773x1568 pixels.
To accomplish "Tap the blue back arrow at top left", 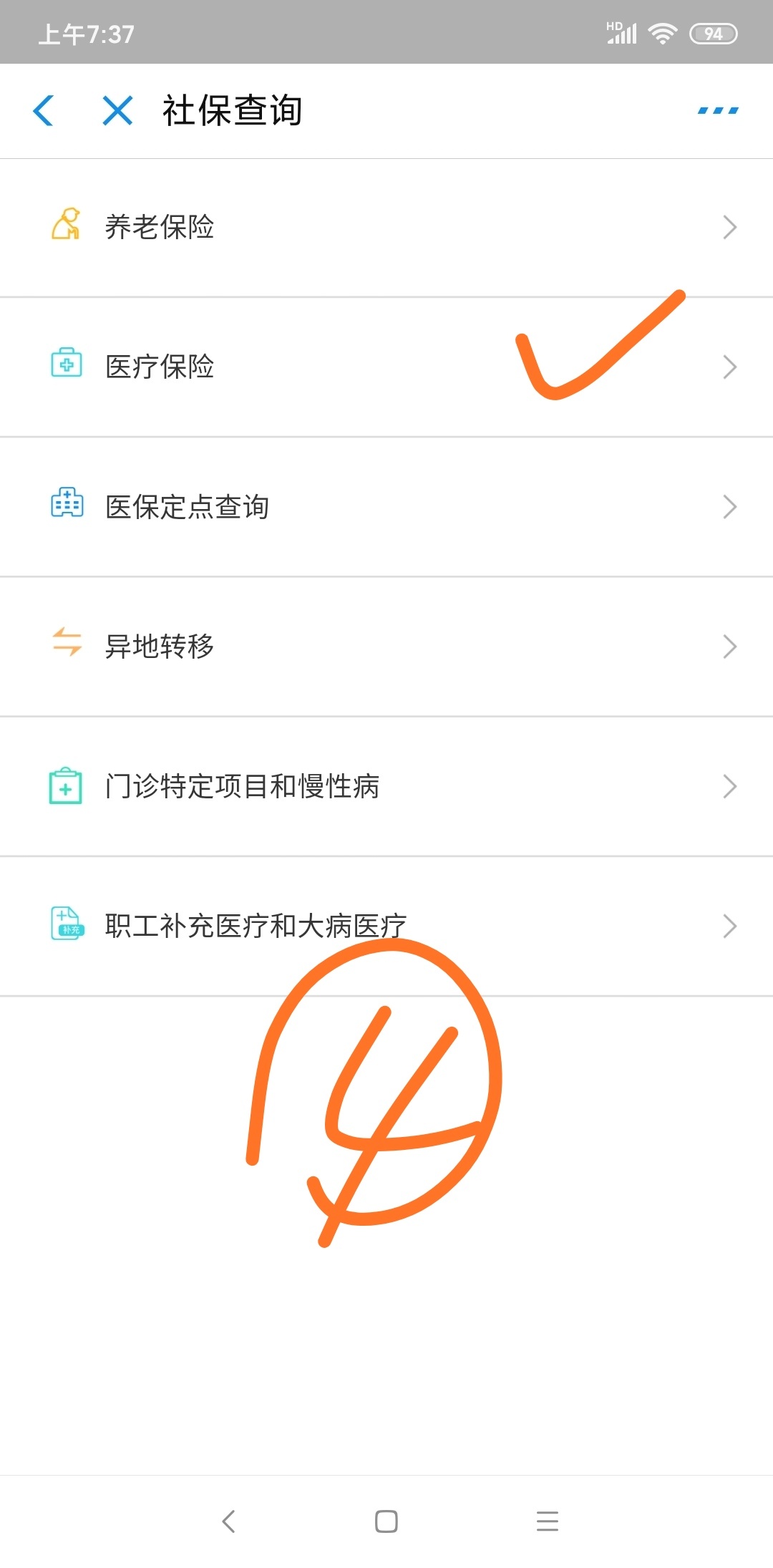I will coord(44,110).
